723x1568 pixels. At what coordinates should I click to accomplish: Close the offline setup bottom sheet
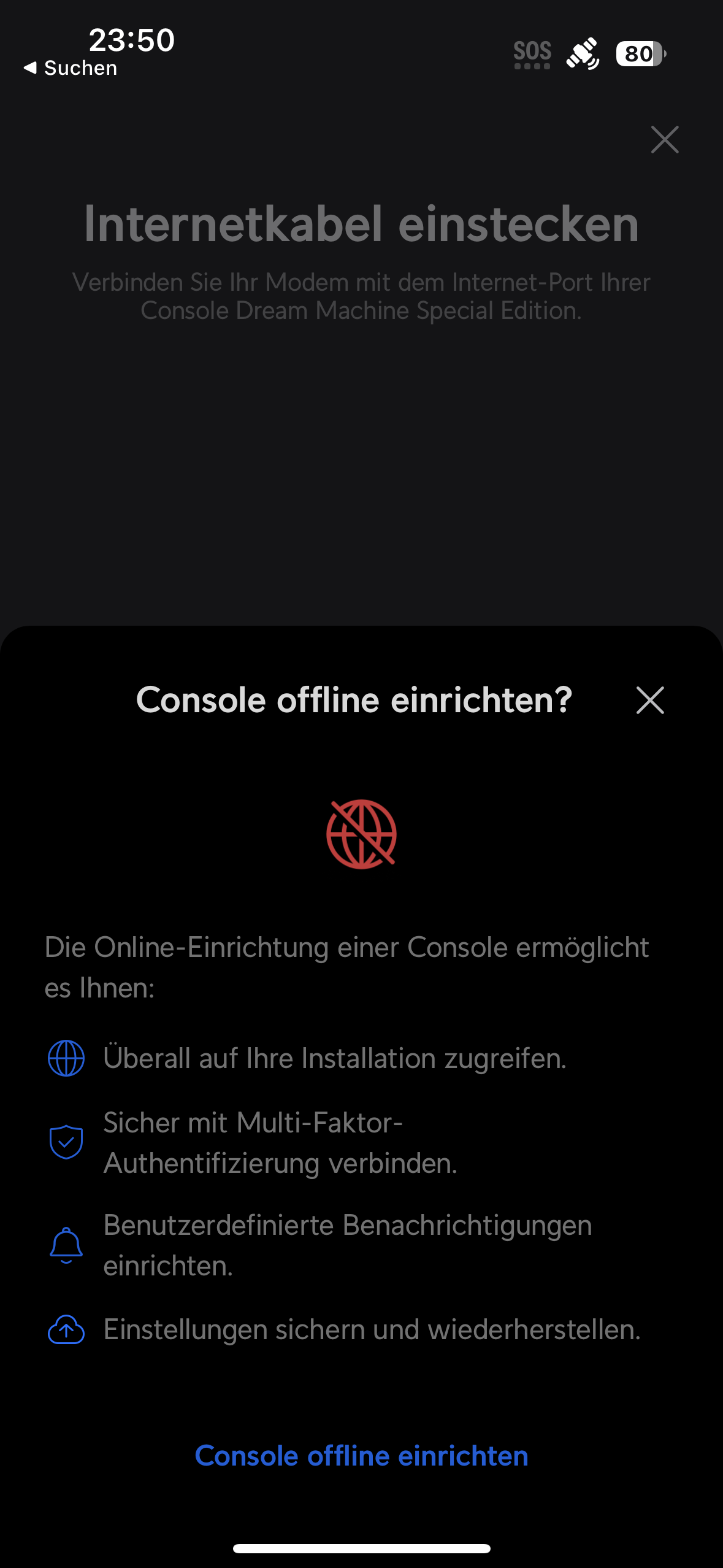(x=650, y=700)
